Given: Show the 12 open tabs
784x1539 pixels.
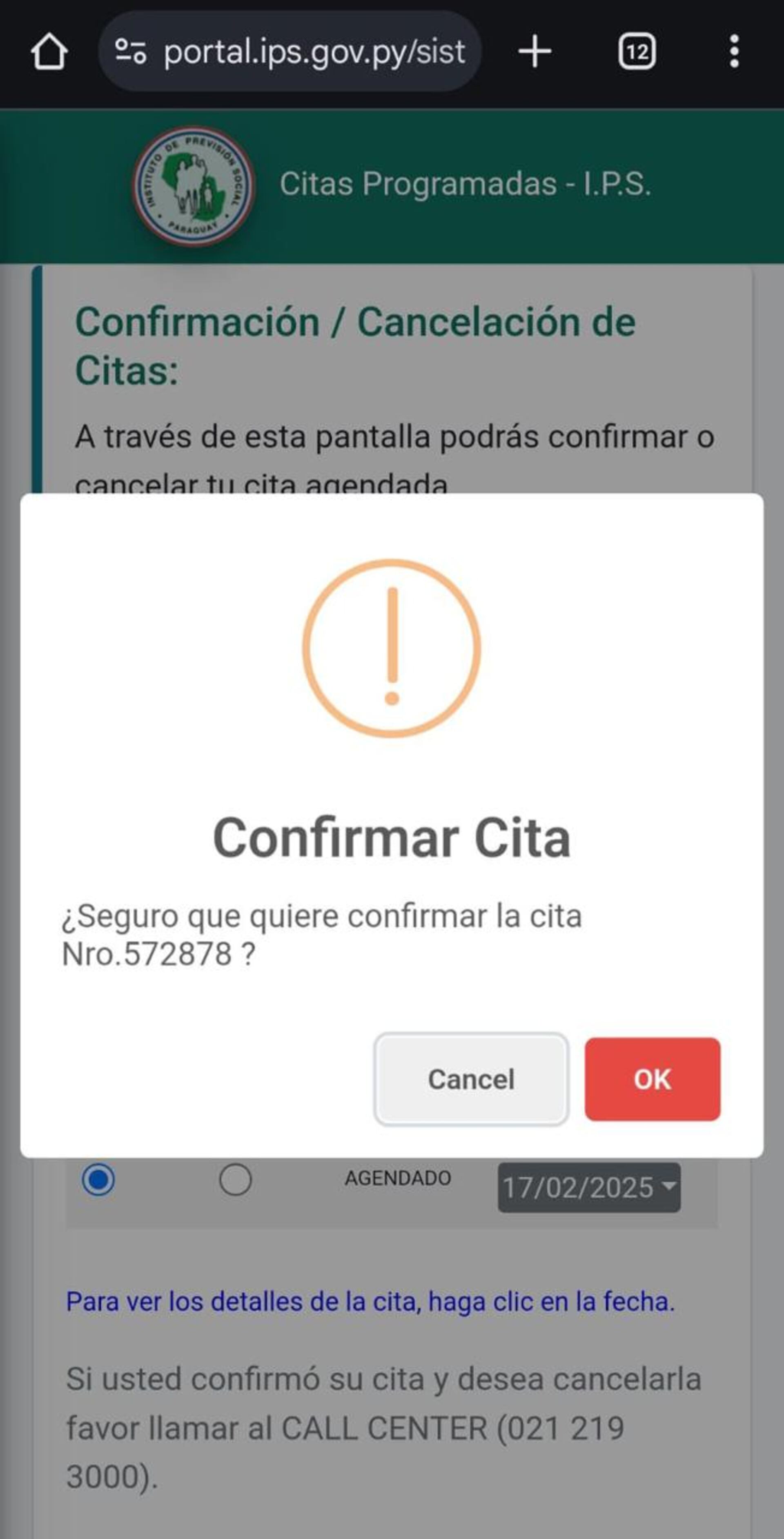Looking at the screenshot, I should pyautogui.click(x=637, y=52).
